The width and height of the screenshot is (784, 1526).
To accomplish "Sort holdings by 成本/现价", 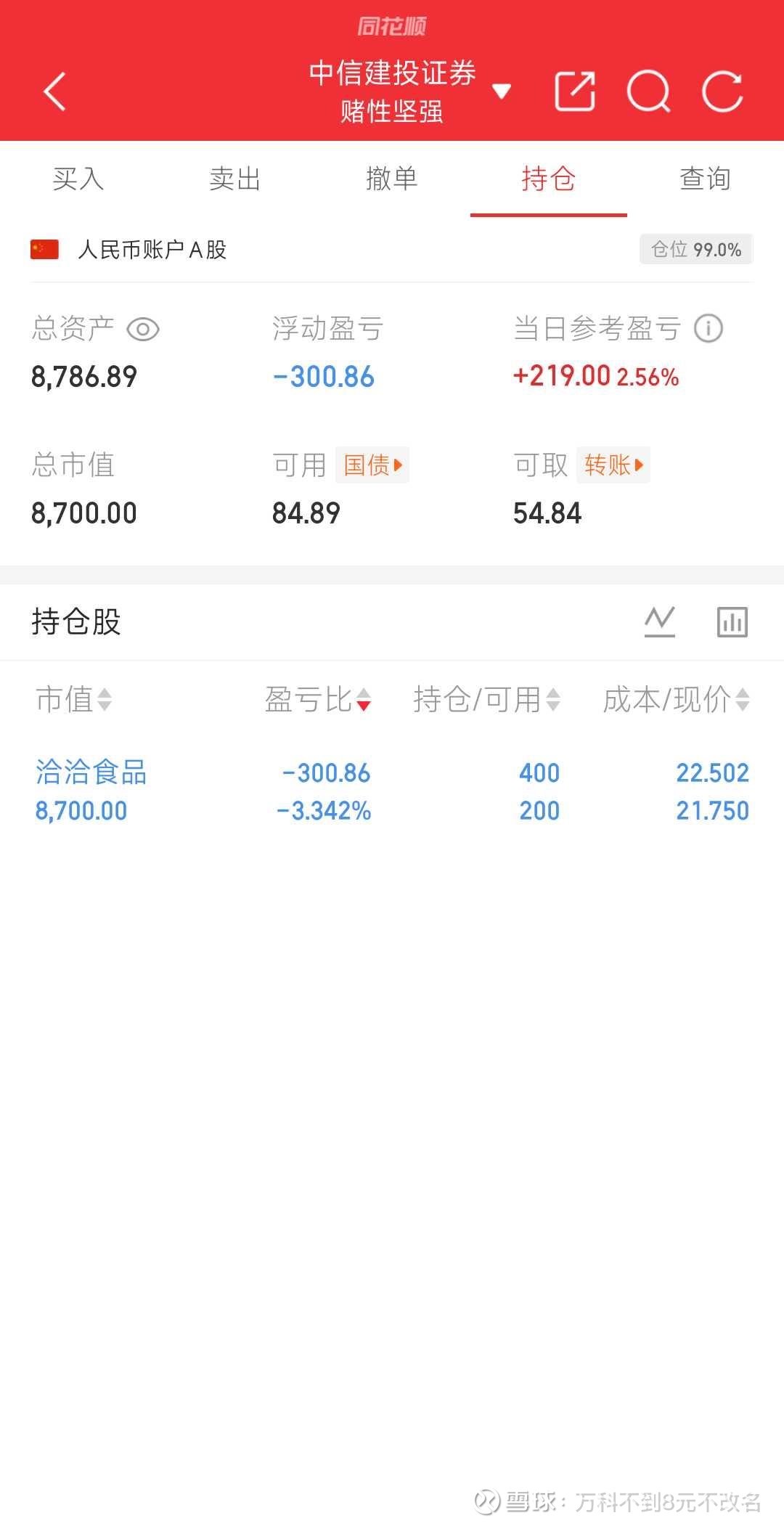I will pos(676,700).
